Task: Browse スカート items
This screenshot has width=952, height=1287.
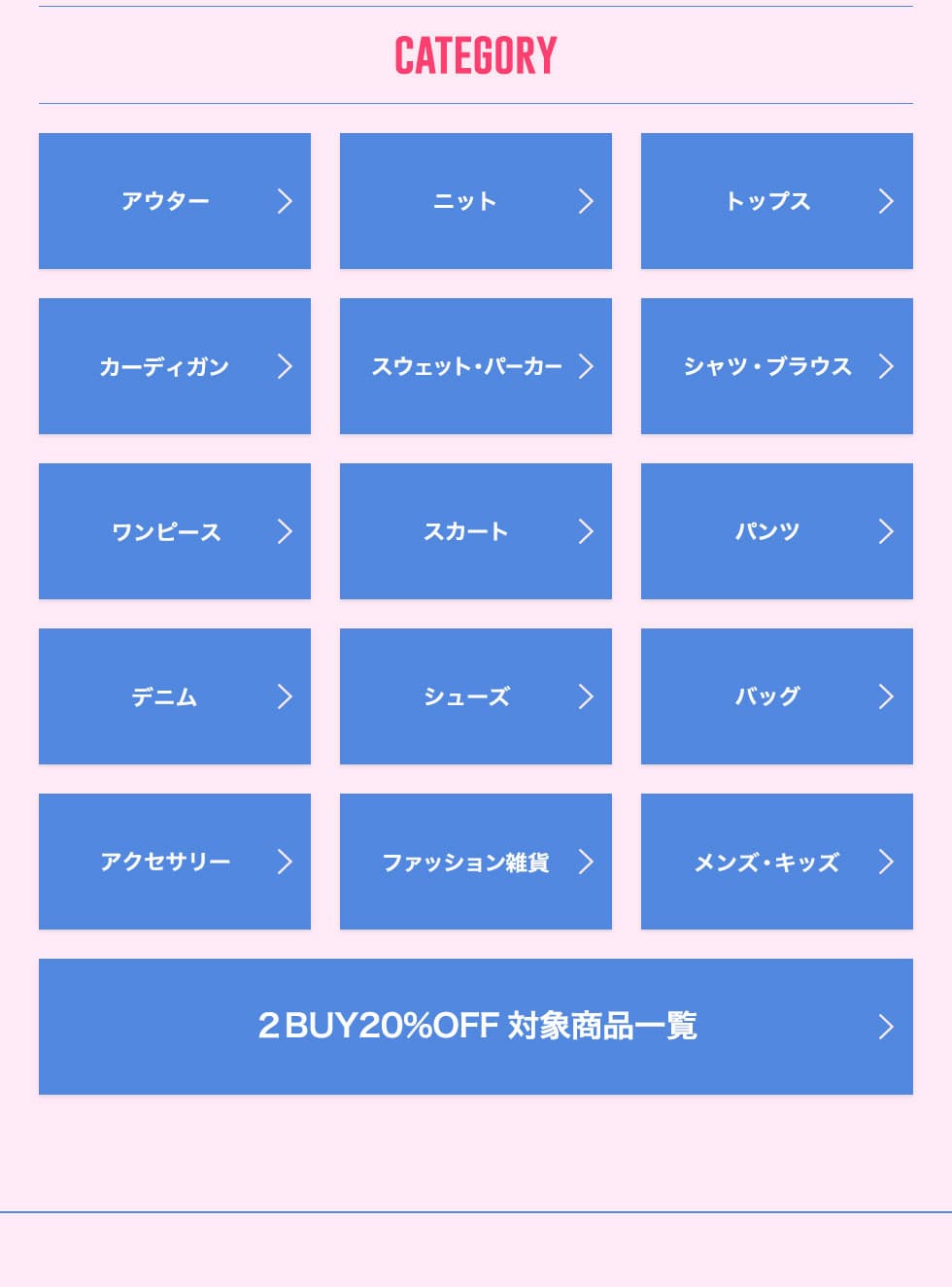Action: [x=476, y=531]
